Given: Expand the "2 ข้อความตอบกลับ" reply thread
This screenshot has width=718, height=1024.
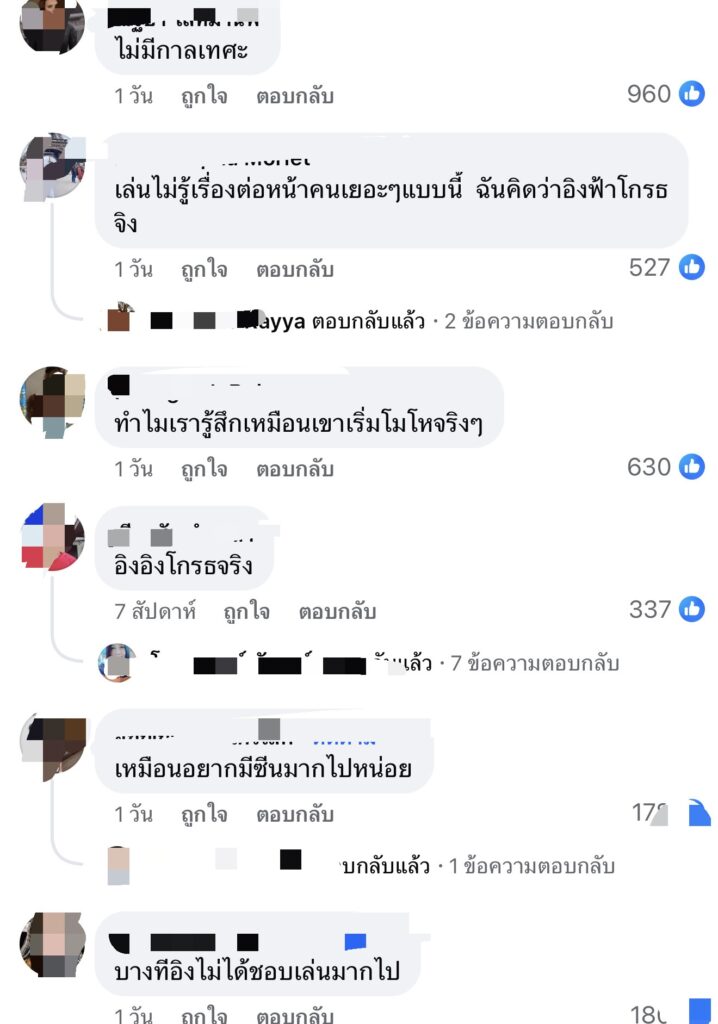Looking at the screenshot, I should (528, 321).
